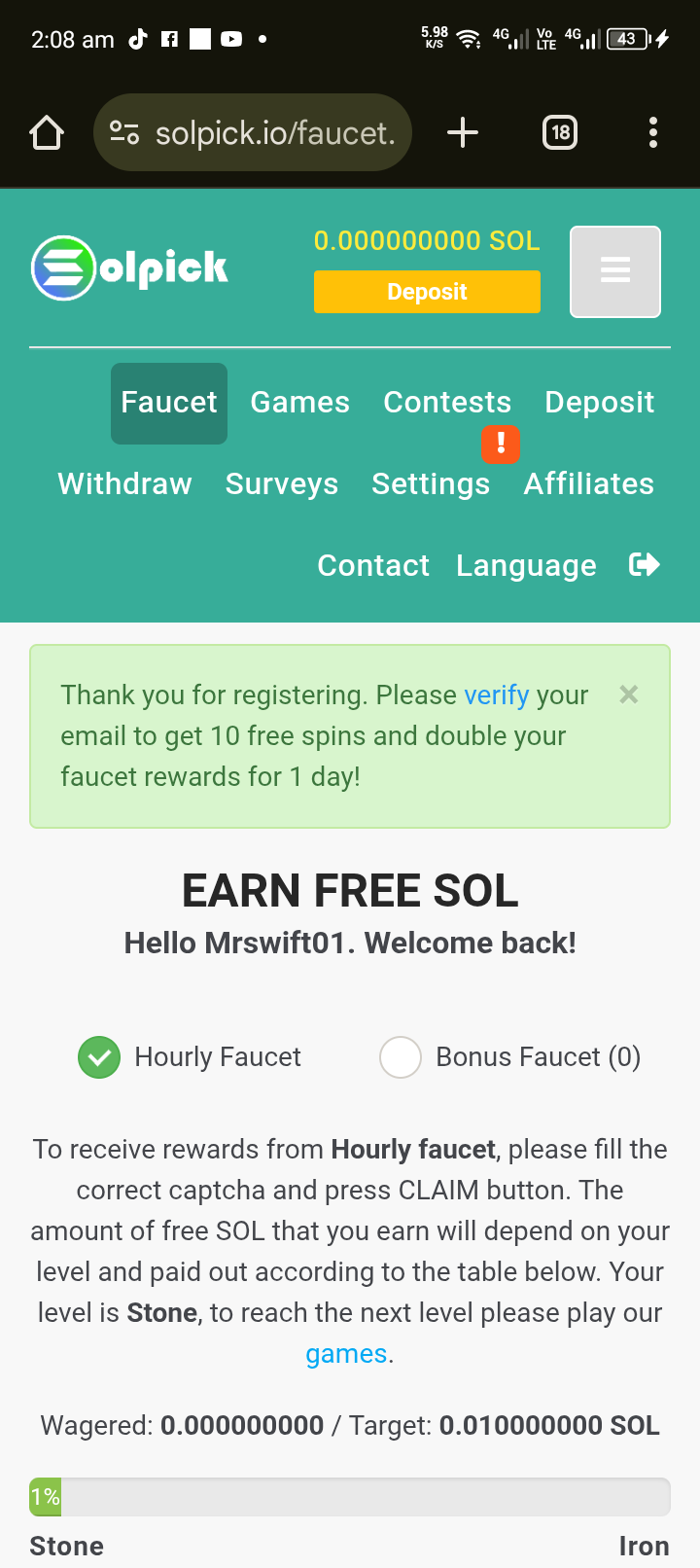View the 18 open tabs
The height and width of the screenshot is (1568, 700).
pyautogui.click(x=559, y=132)
